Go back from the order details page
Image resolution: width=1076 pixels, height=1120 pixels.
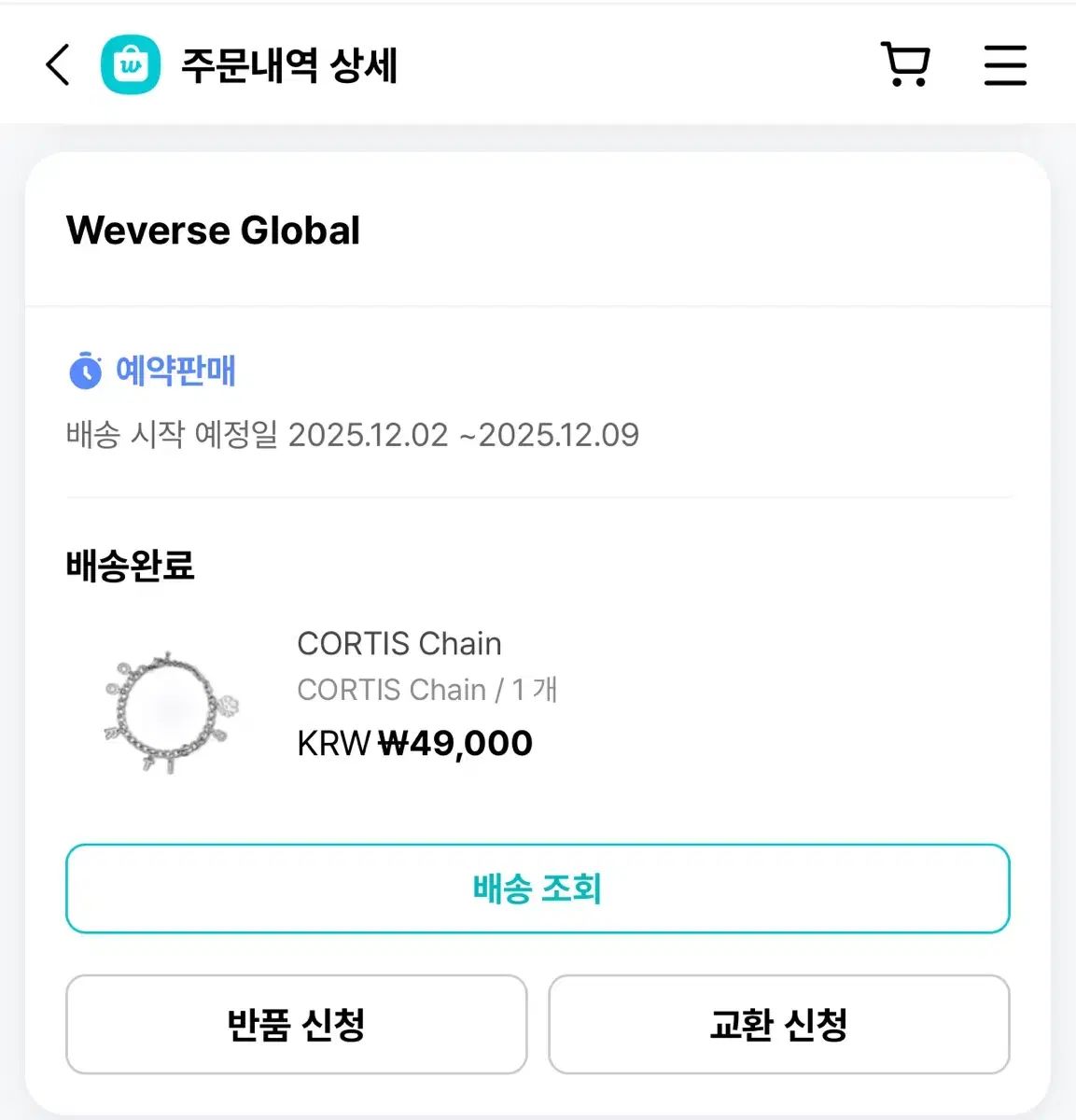58,65
